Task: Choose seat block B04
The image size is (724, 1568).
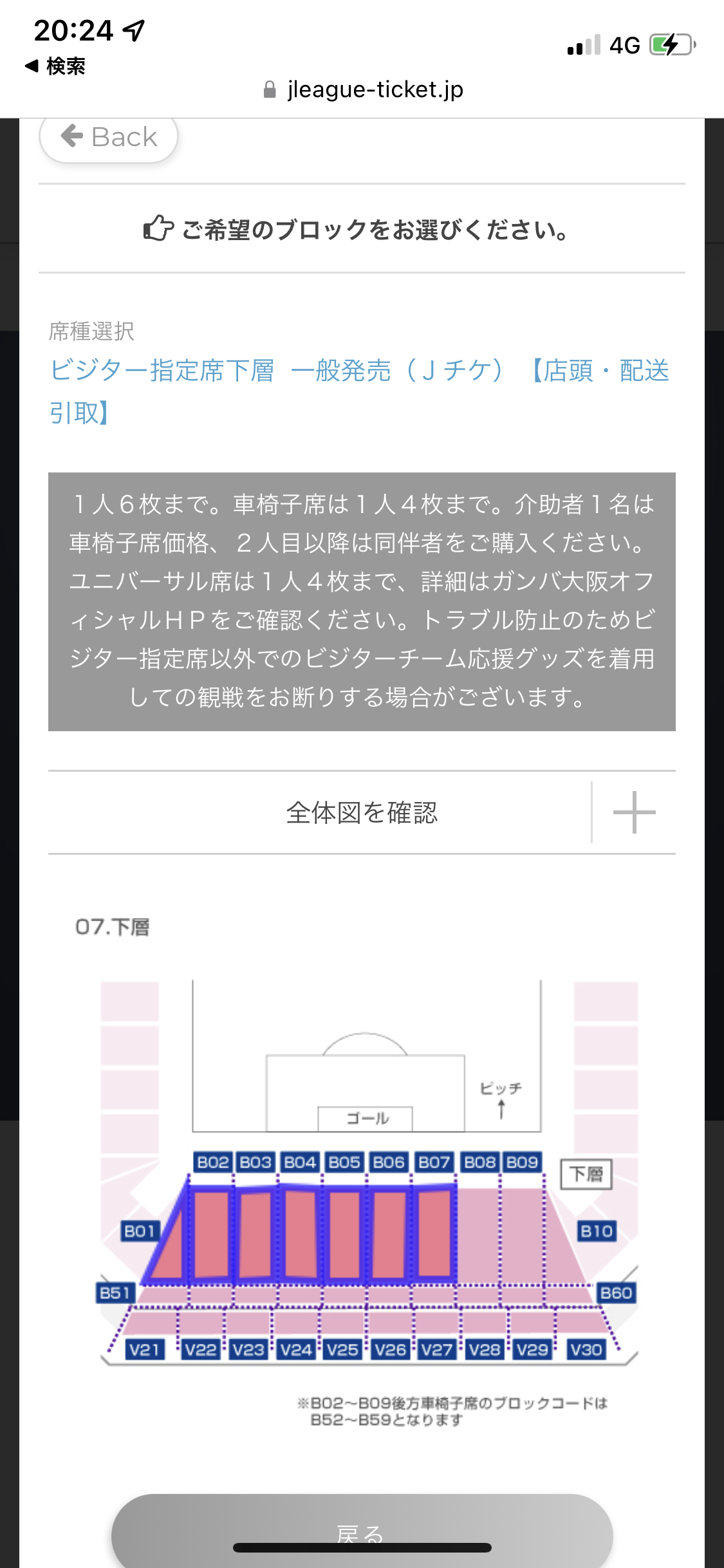Action: coord(301,1235)
